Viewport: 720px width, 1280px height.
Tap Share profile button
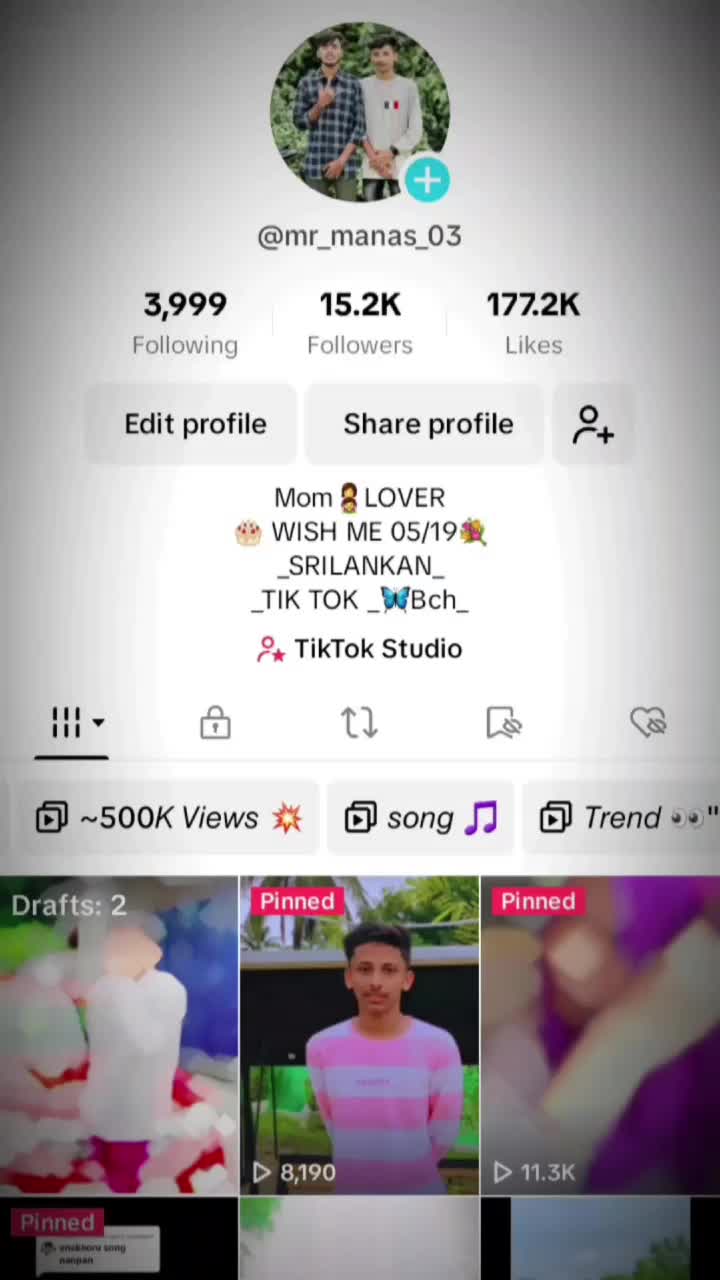click(428, 424)
